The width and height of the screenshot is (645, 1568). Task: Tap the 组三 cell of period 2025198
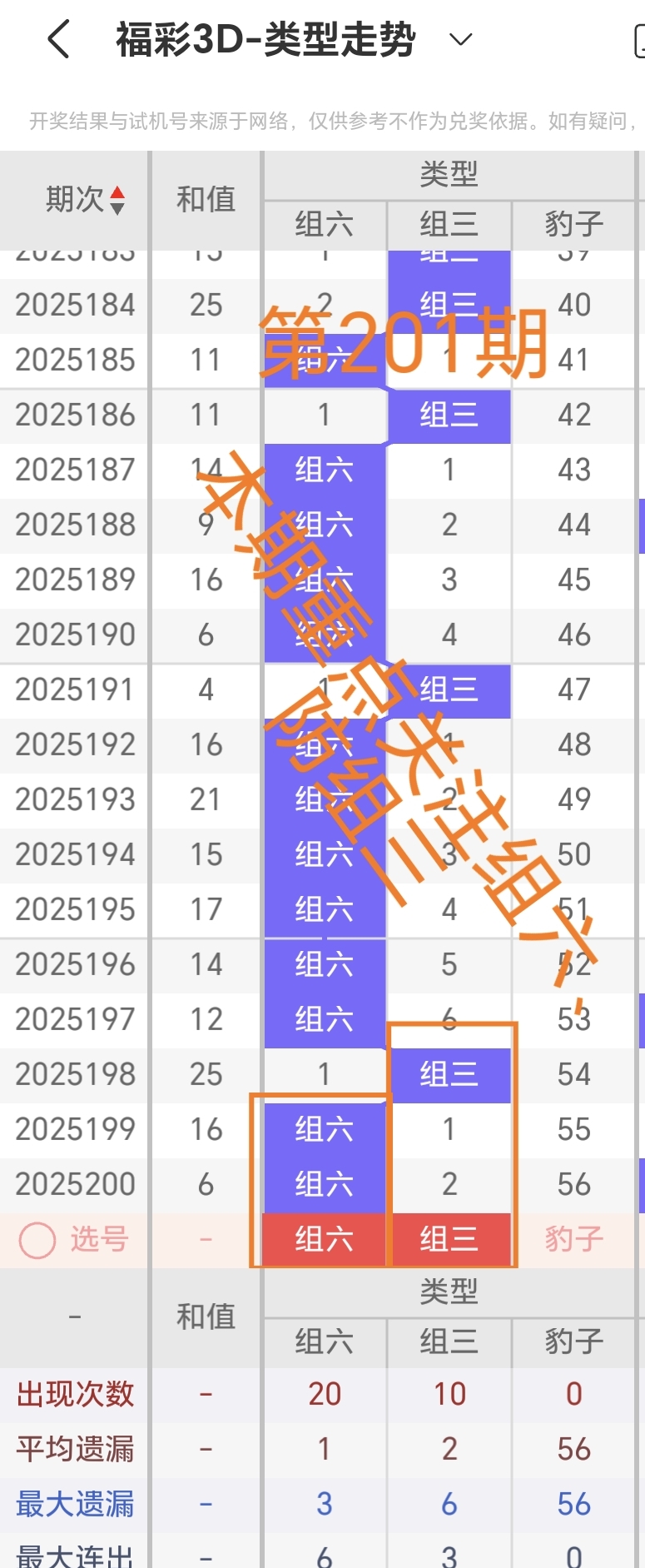pos(449,1073)
